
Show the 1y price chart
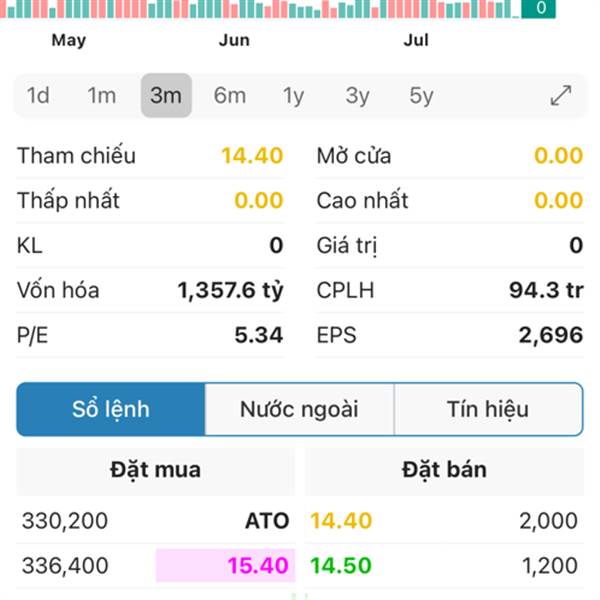click(293, 96)
